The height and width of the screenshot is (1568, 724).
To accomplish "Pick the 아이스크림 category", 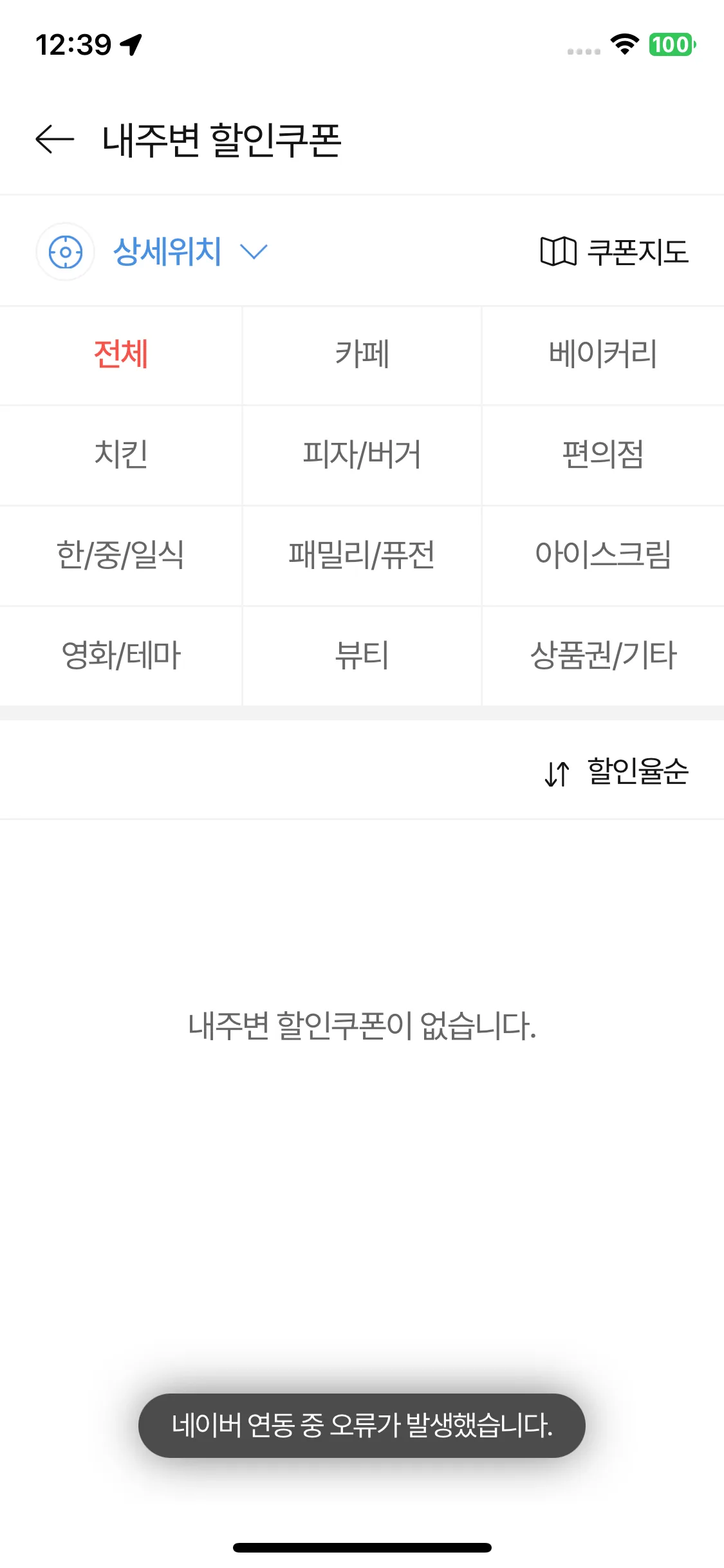I will pos(603,555).
